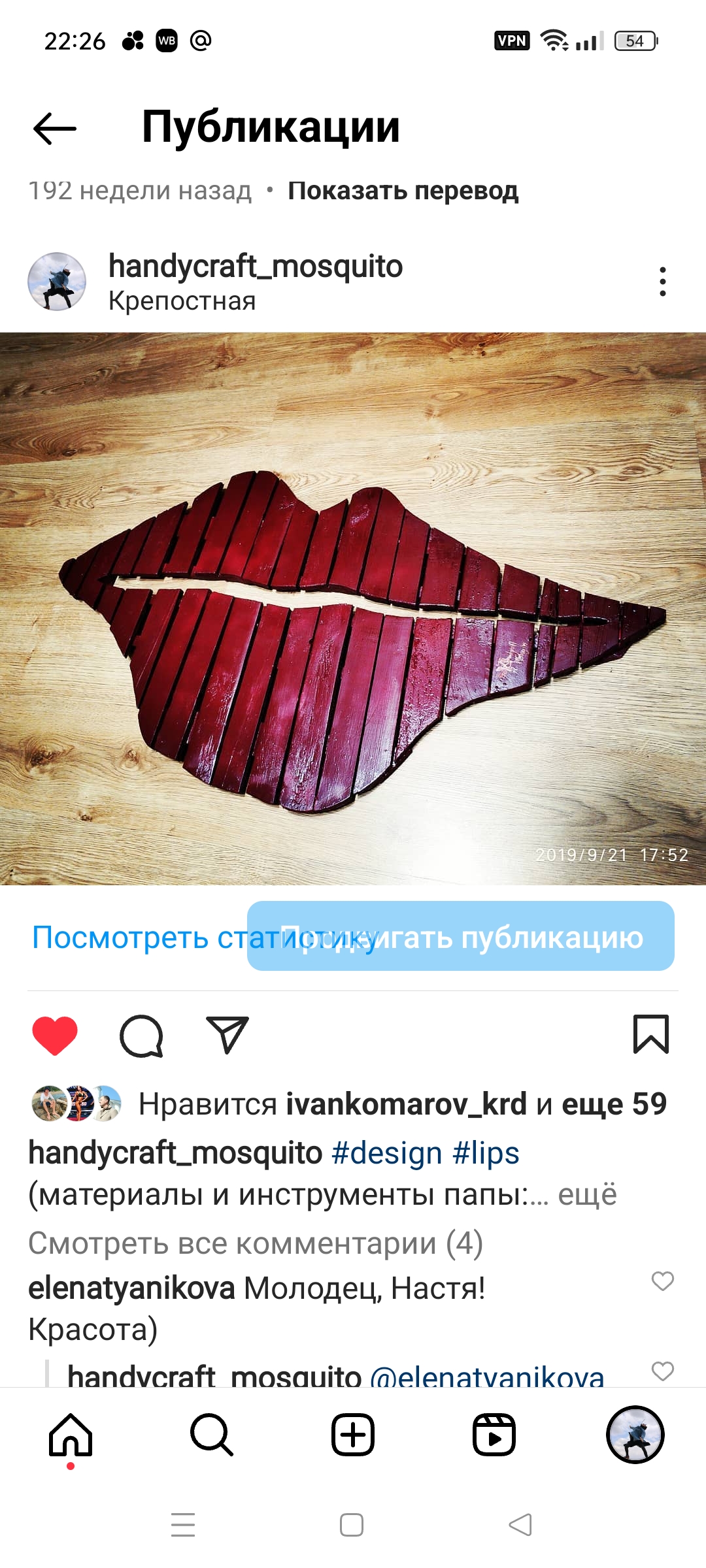The height and width of the screenshot is (1568, 706).
Task: Expand the caption with ещё
Action: pyautogui.click(x=587, y=1194)
